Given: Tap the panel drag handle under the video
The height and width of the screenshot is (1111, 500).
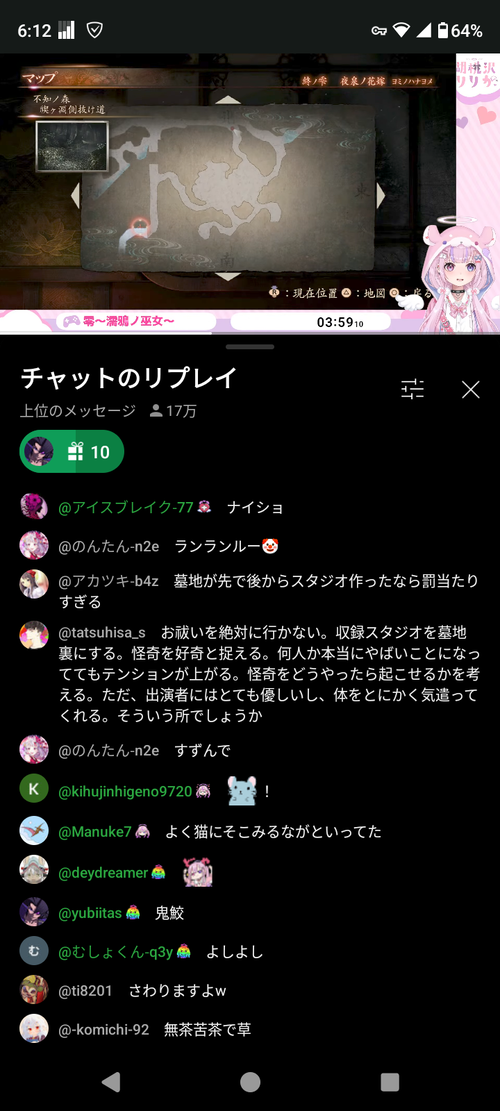Looking at the screenshot, I should (250, 346).
